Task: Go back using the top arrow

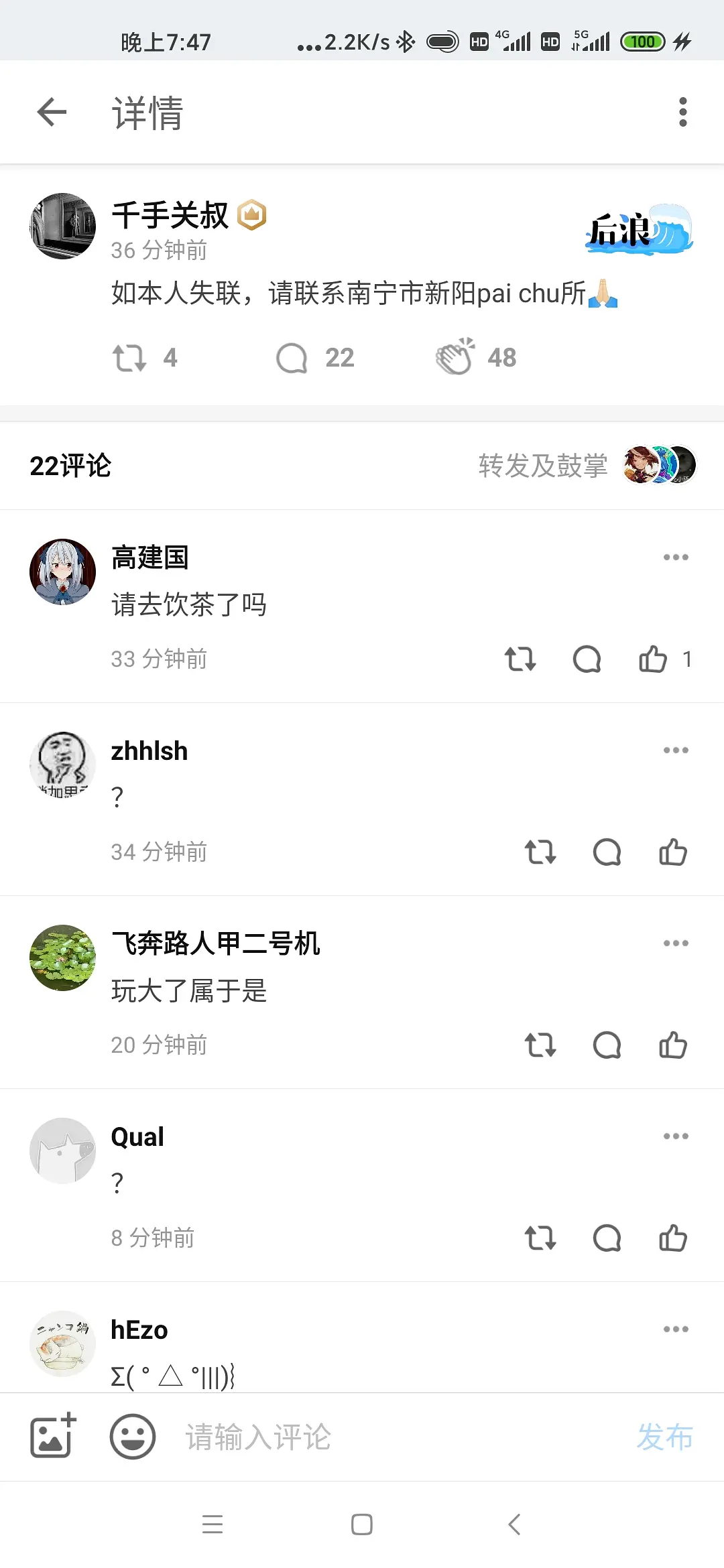Action: [52, 112]
